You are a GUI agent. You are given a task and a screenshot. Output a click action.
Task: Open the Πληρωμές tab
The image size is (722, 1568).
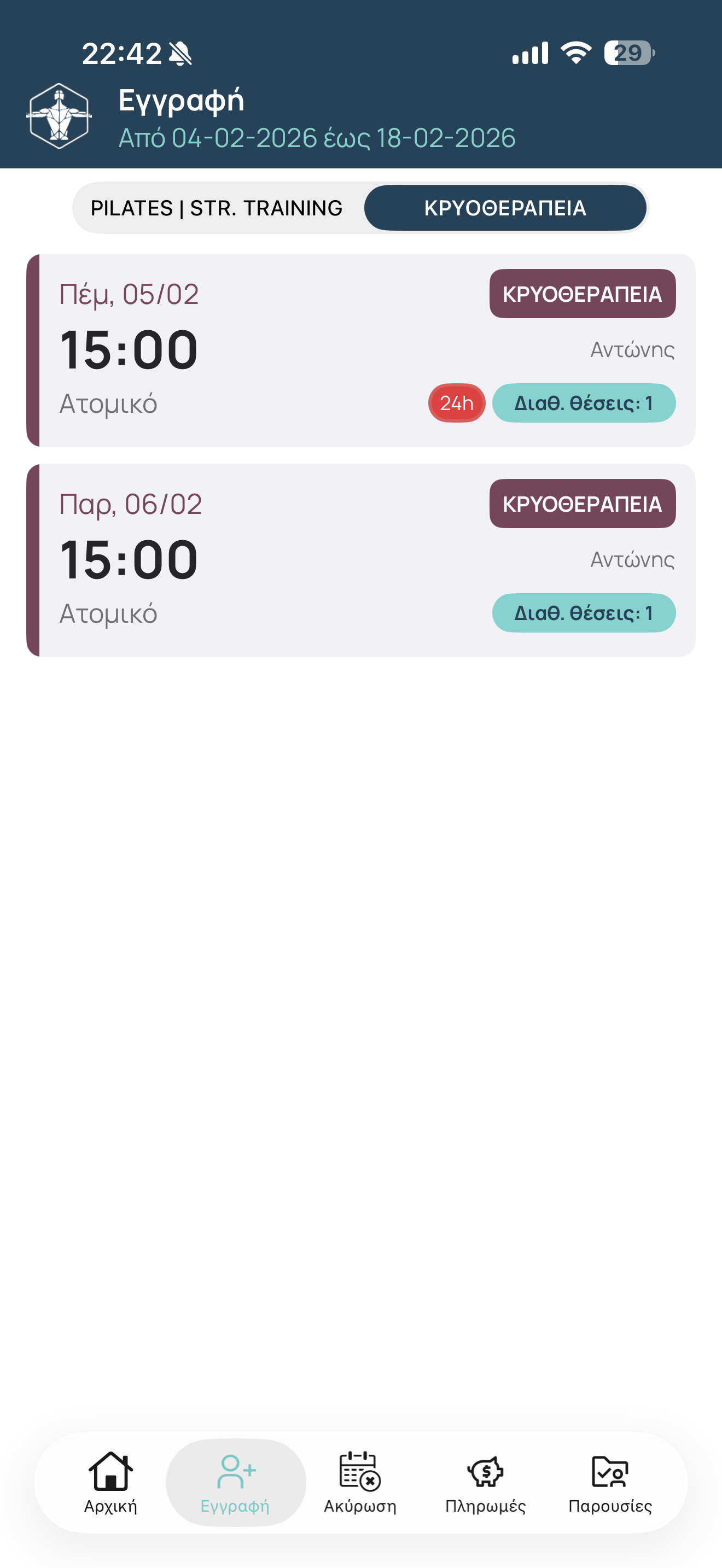click(x=485, y=1483)
